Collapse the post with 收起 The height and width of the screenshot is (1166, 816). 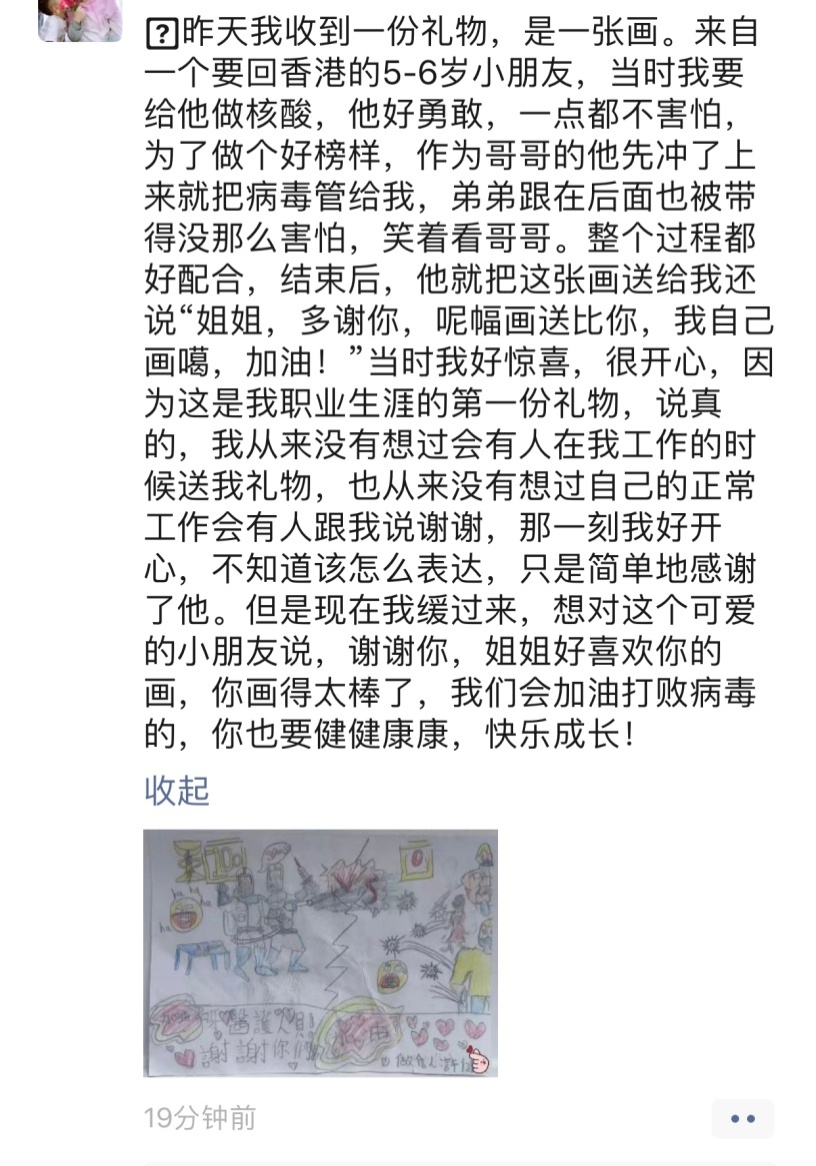(177, 790)
